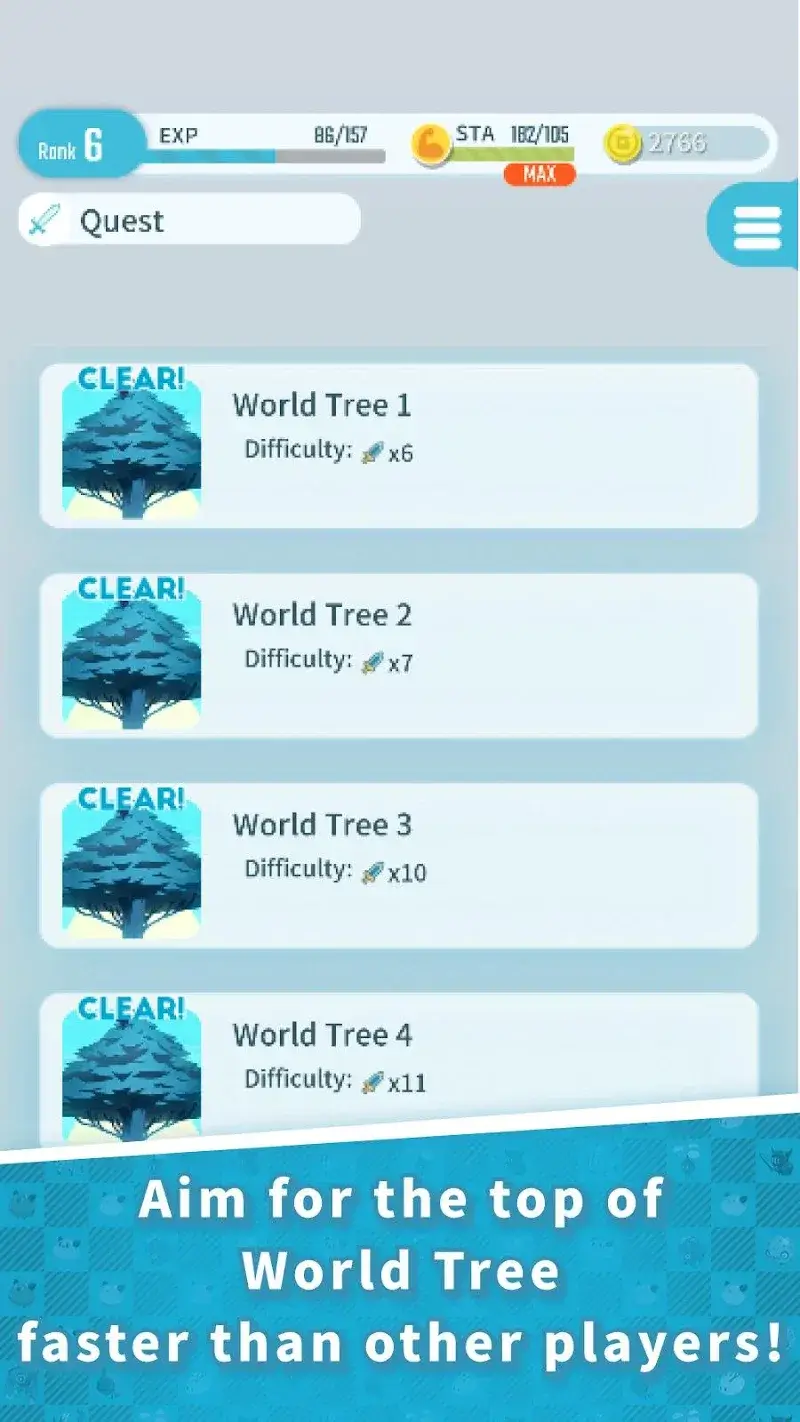Click the CLEAR! banner on World Tree 2
800x1422 pixels.
coord(130,590)
